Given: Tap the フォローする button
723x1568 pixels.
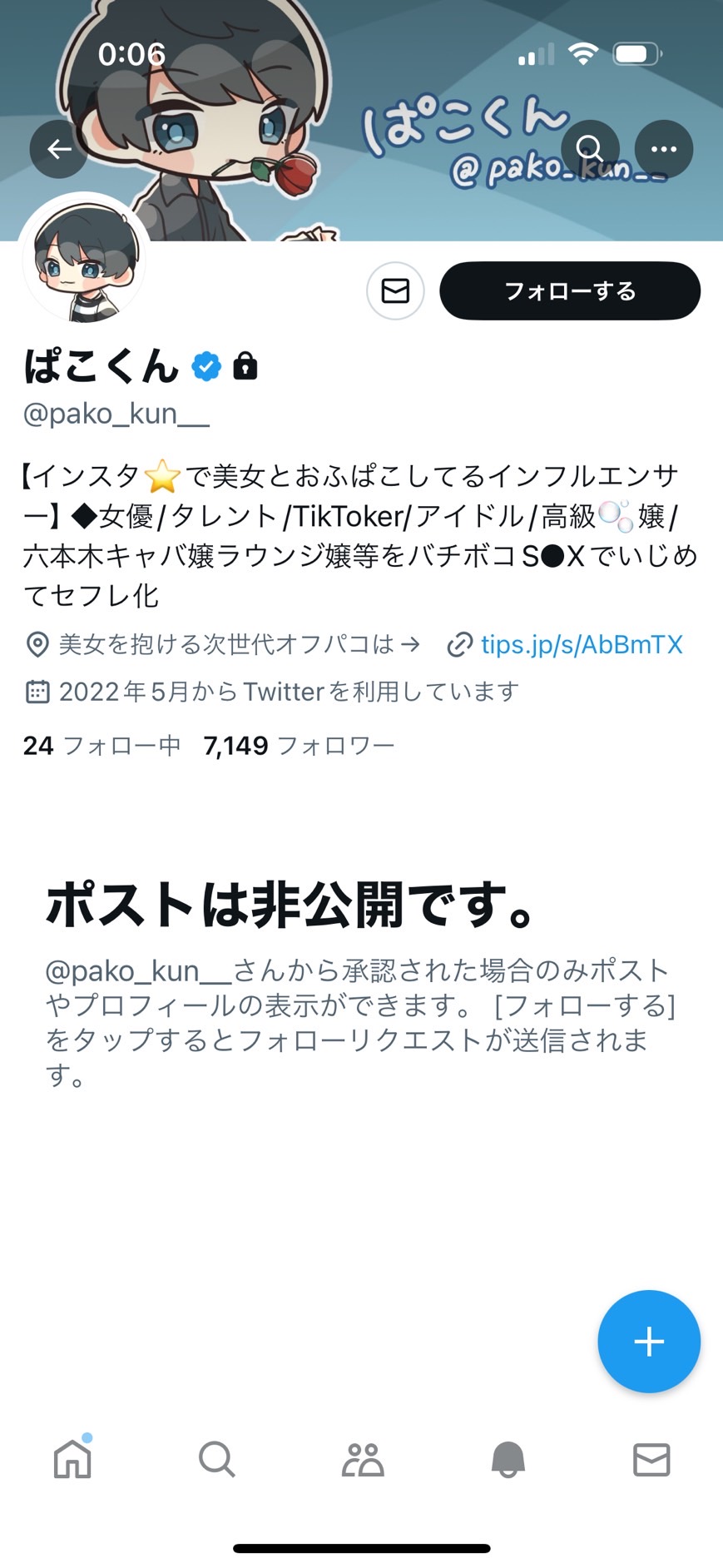Looking at the screenshot, I should click(x=570, y=291).
